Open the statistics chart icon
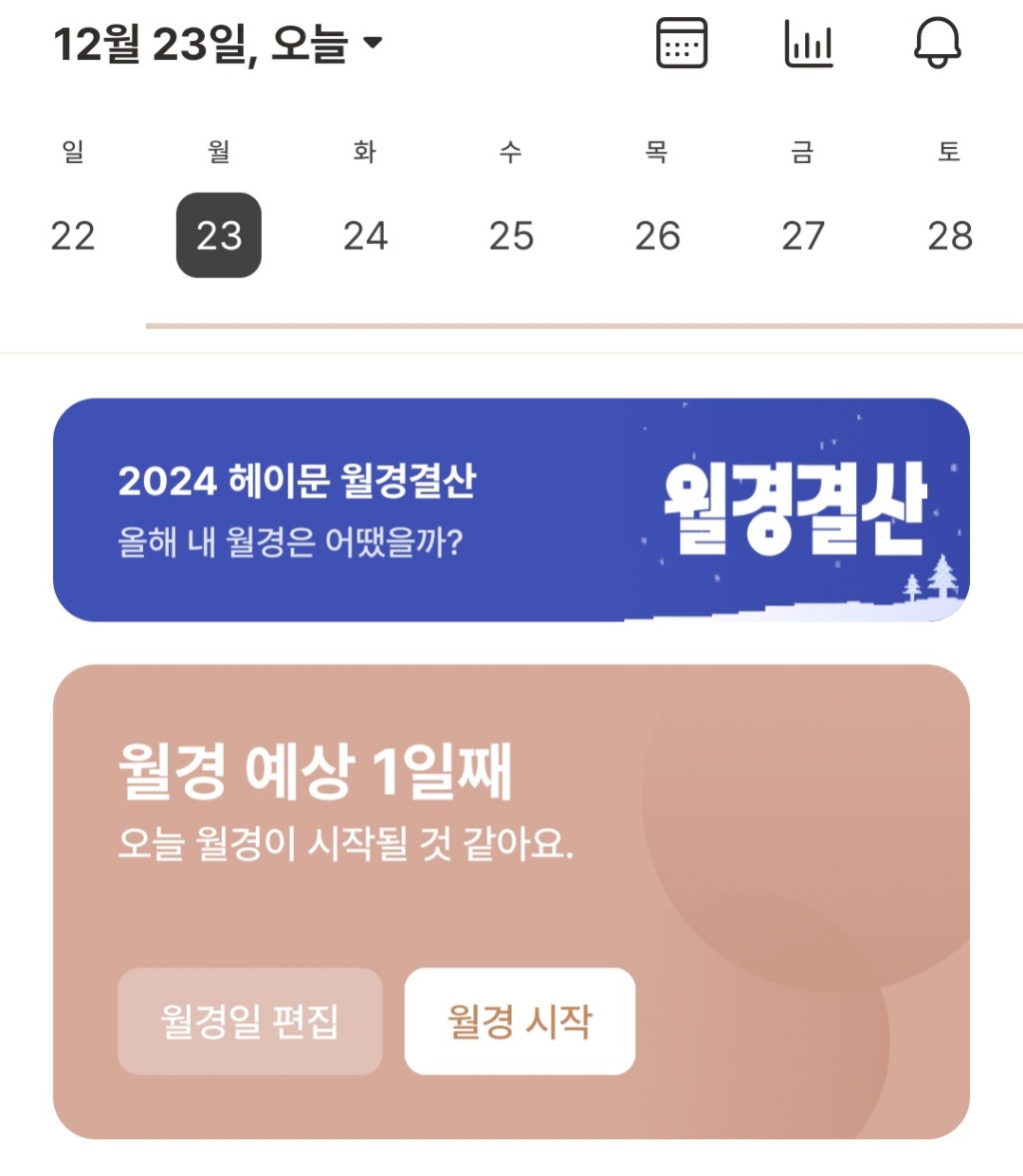Image resolution: width=1023 pixels, height=1176 pixels. tap(808, 44)
